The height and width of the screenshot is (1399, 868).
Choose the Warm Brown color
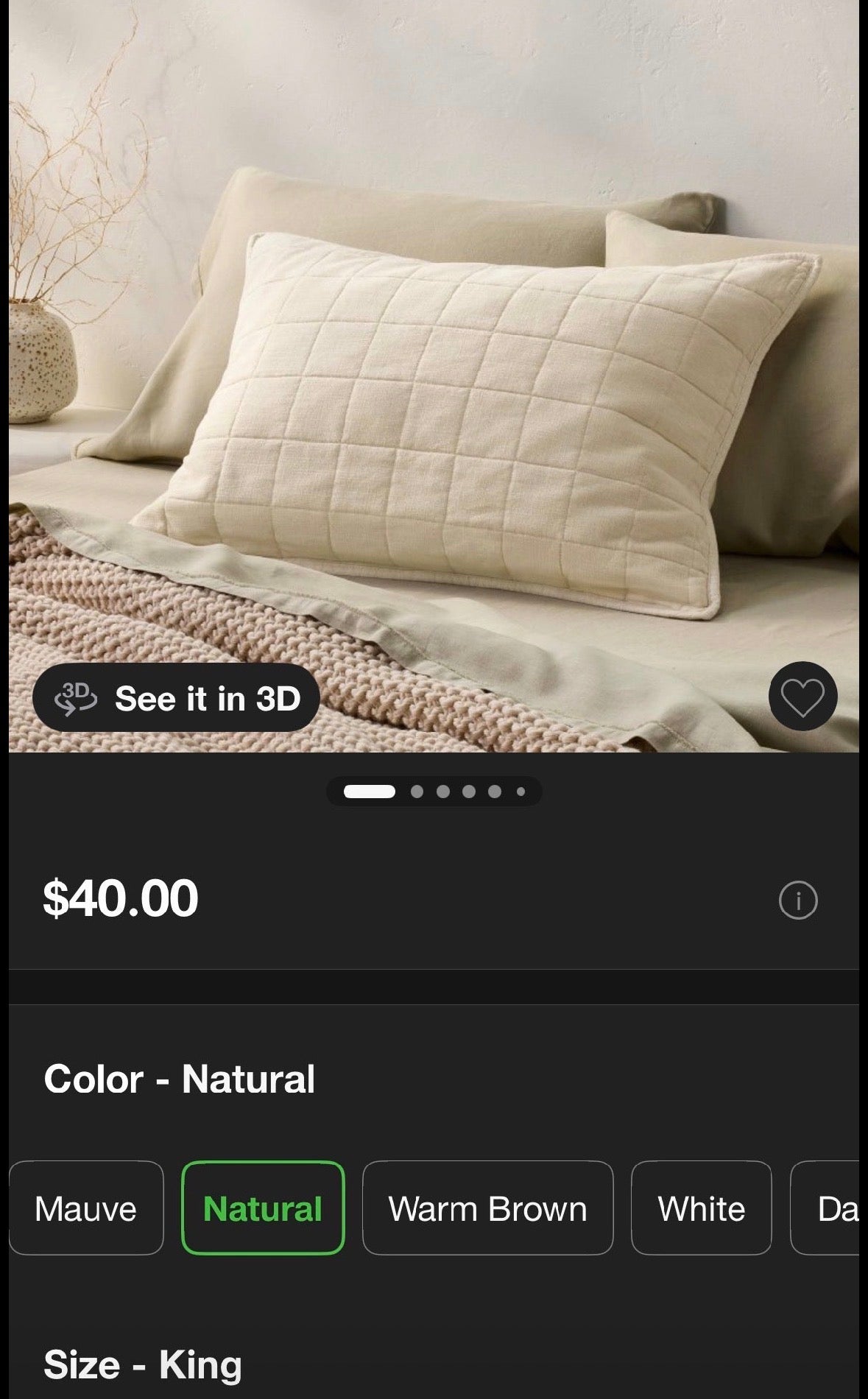click(x=487, y=1208)
